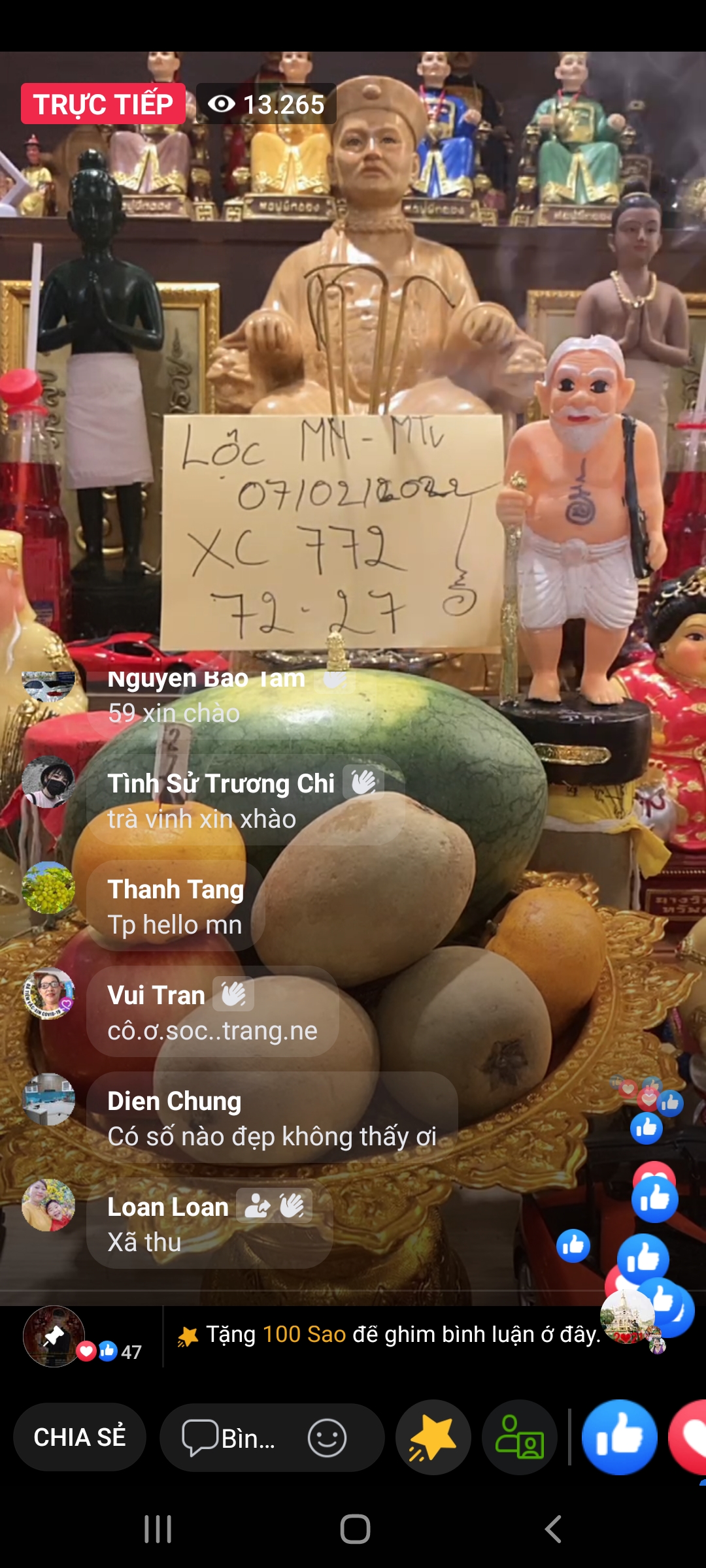Open the watch together with friends icon
Image resolution: width=706 pixels, height=1568 pixels.
[520, 1437]
